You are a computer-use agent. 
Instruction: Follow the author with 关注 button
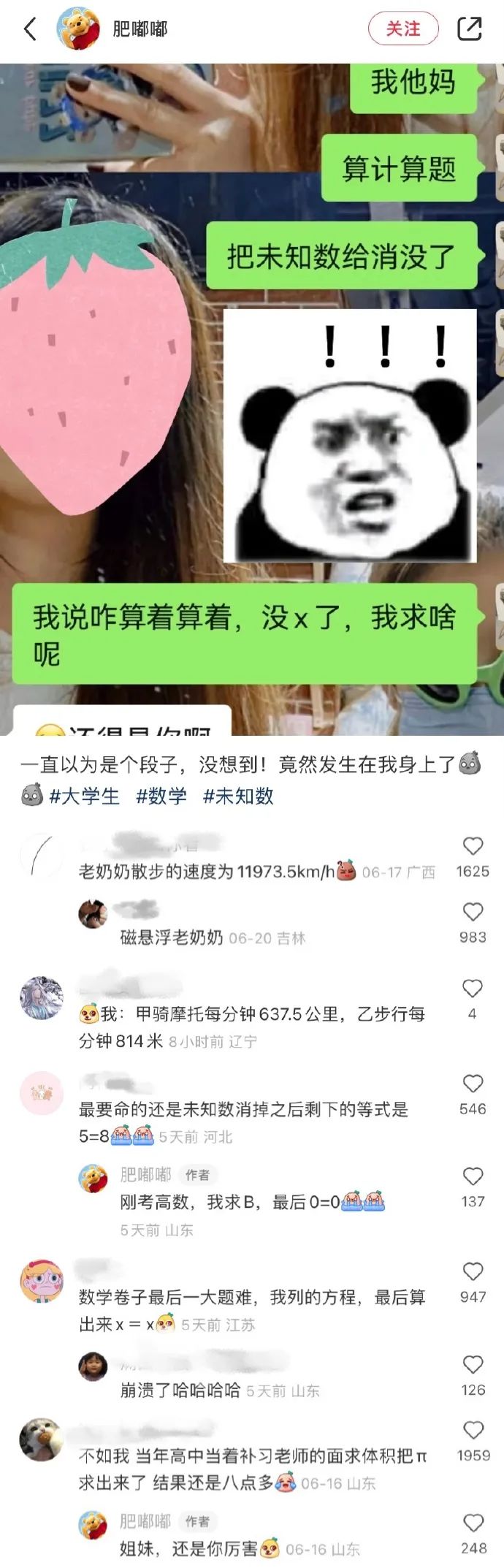click(x=402, y=29)
